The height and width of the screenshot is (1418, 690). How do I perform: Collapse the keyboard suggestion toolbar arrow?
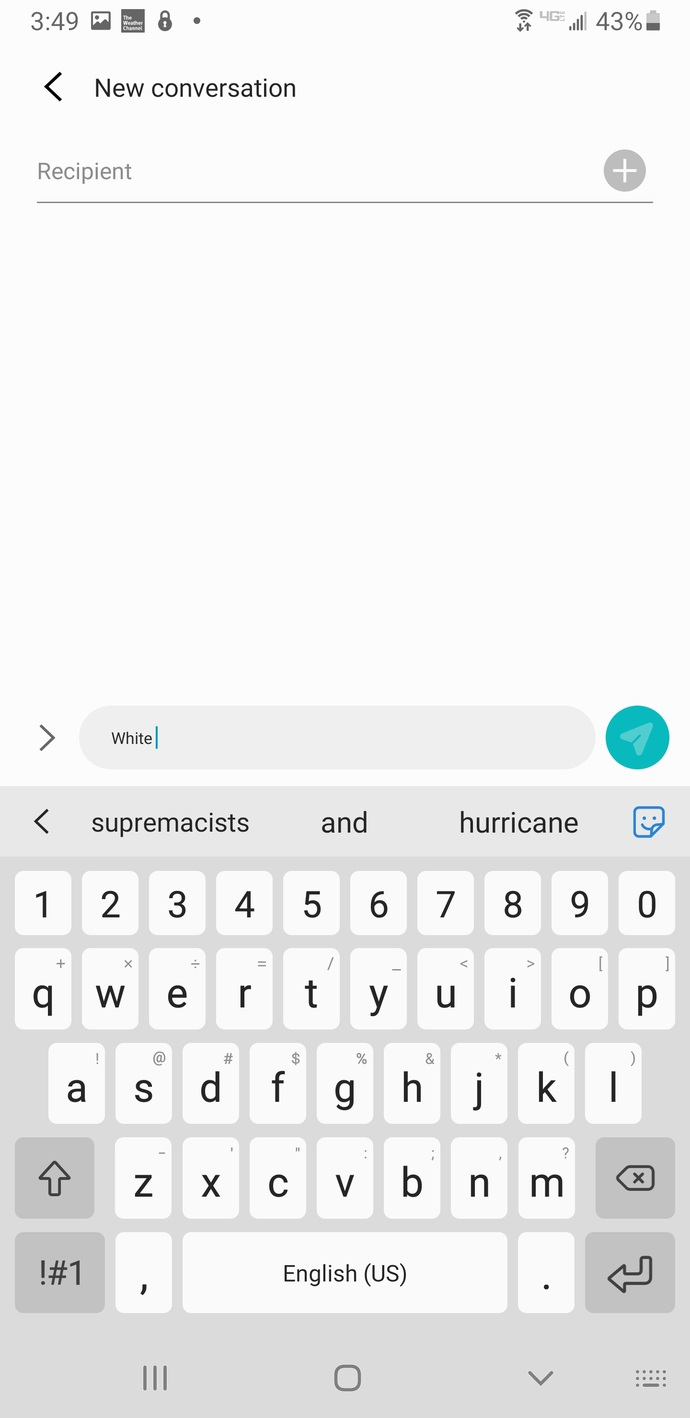[41, 822]
